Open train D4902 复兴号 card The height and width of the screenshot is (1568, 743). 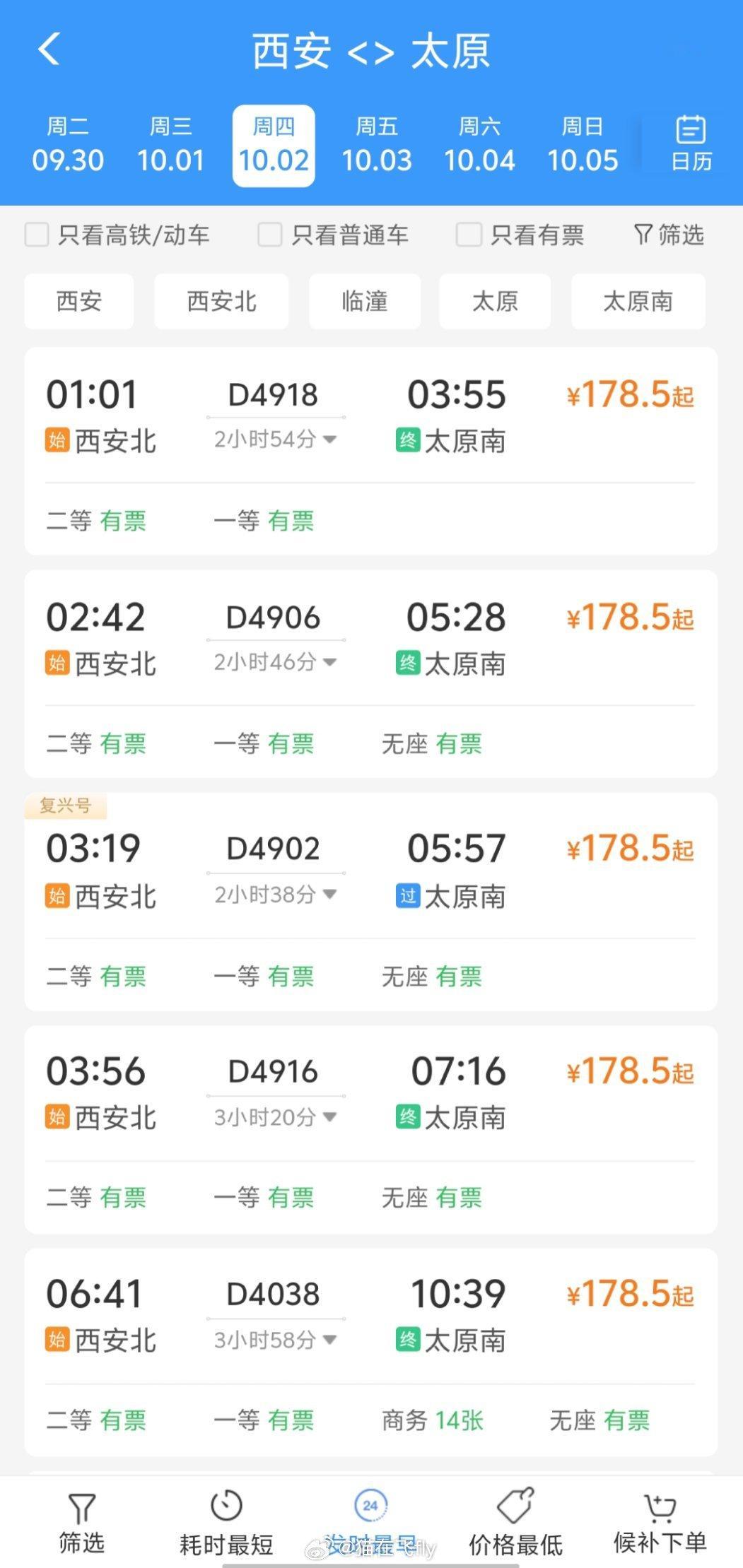(371, 902)
